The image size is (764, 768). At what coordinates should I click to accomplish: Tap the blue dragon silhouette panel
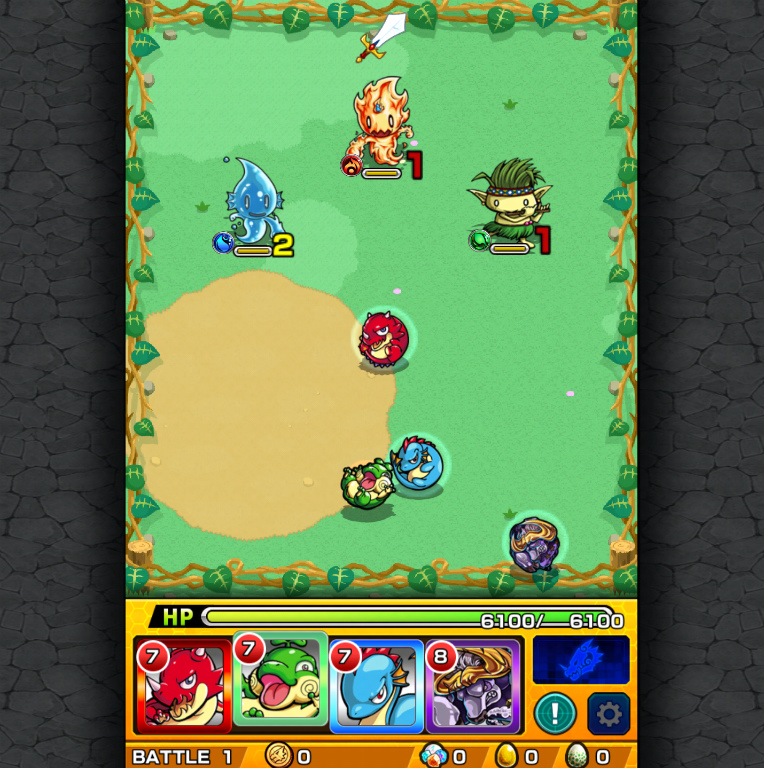(581, 660)
